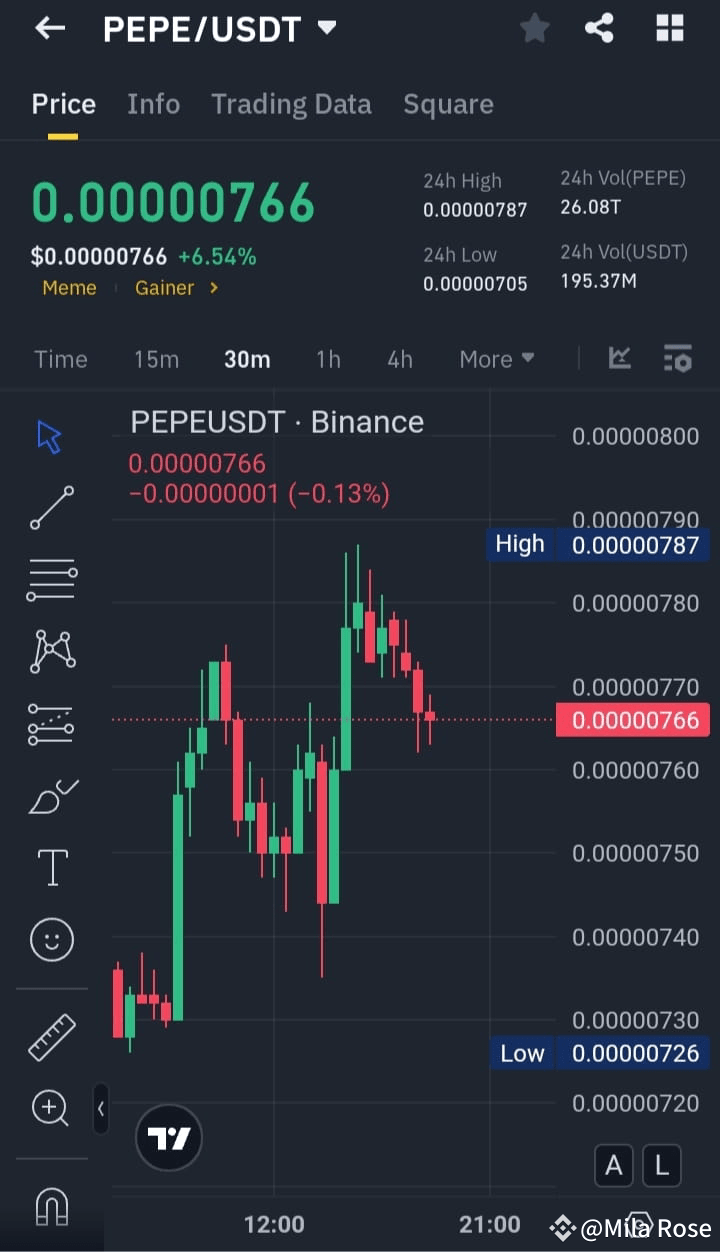Image resolution: width=720 pixels, height=1252 pixels.
Task: Collapse the drawing toolbar with the chevron
Action: (101, 1109)
